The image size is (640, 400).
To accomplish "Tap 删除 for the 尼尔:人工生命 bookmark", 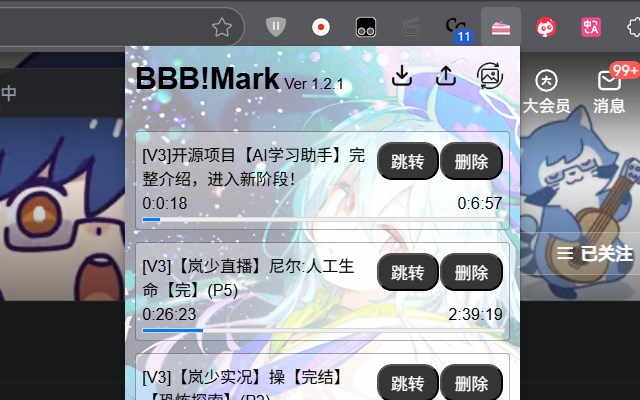I will tap(471, 272).
